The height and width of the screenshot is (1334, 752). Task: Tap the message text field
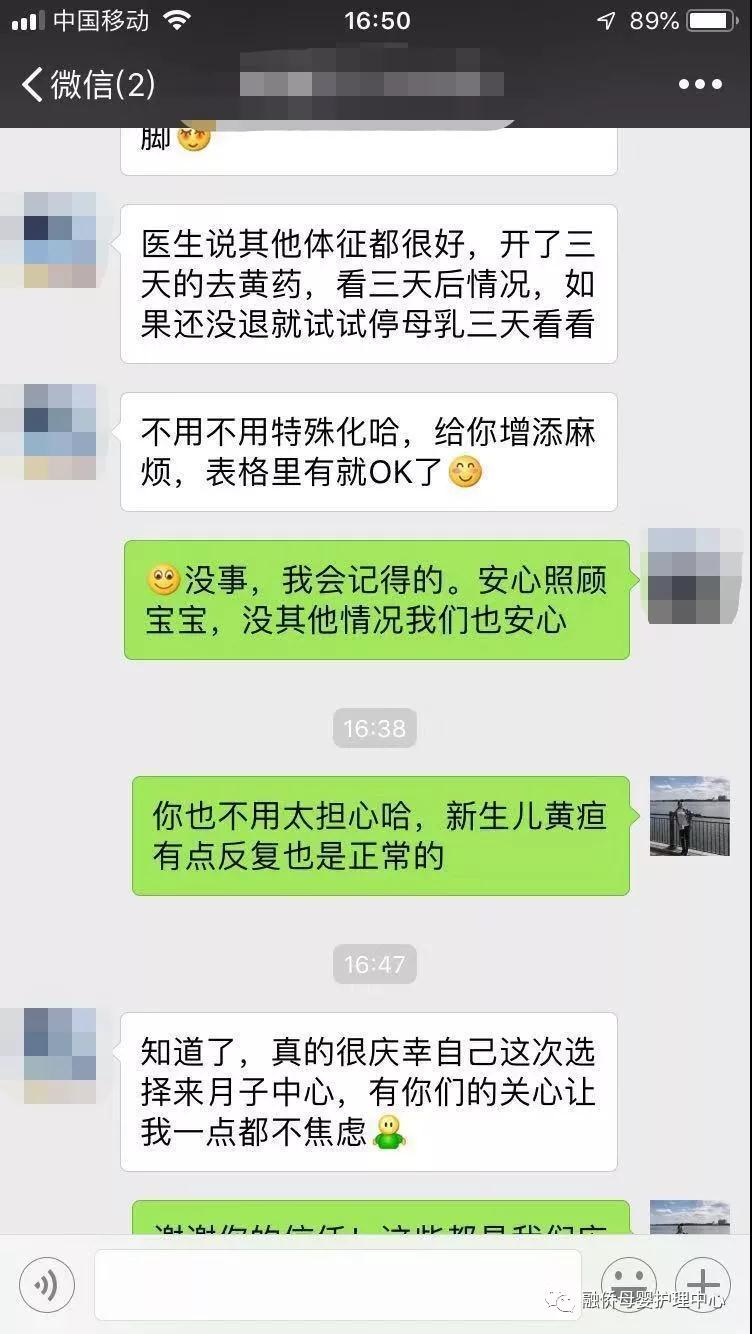tap(337, 1284)
